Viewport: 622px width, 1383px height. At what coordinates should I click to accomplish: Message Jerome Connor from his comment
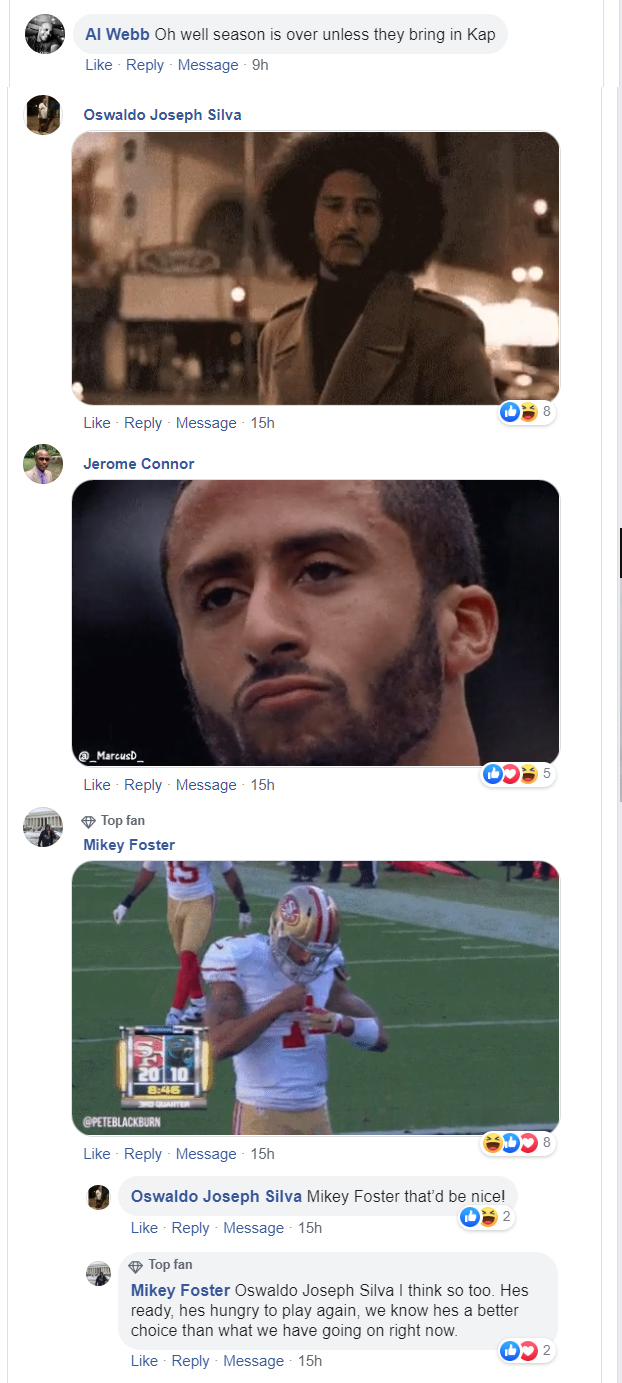tap(206, 785)
